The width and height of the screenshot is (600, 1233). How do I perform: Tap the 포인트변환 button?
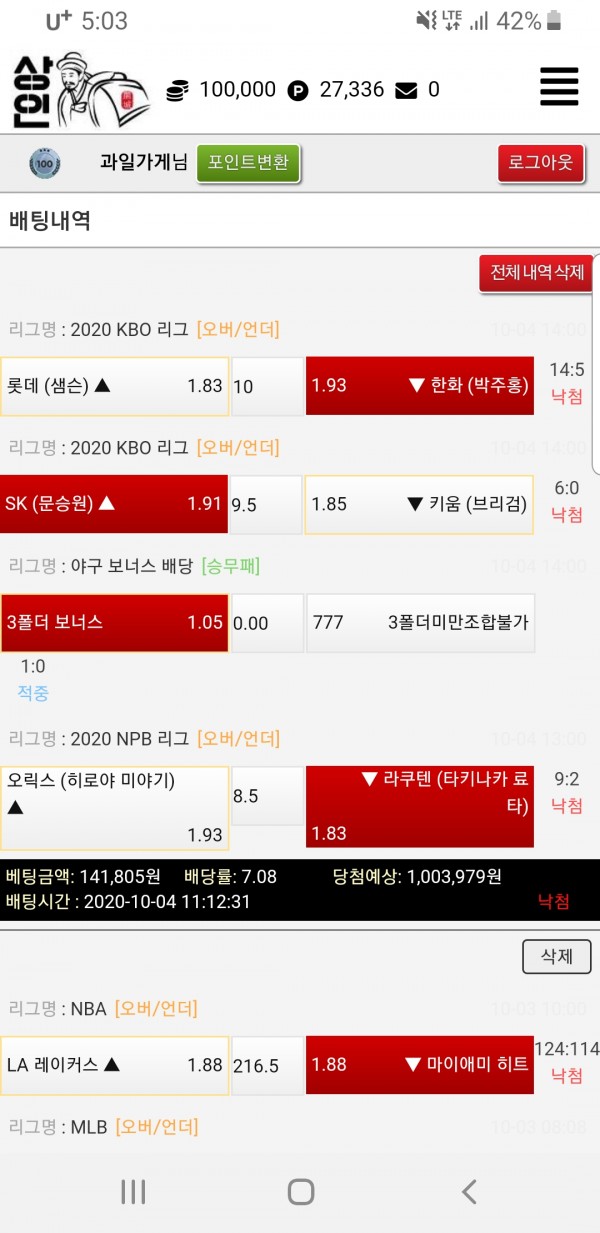[248, 163]
